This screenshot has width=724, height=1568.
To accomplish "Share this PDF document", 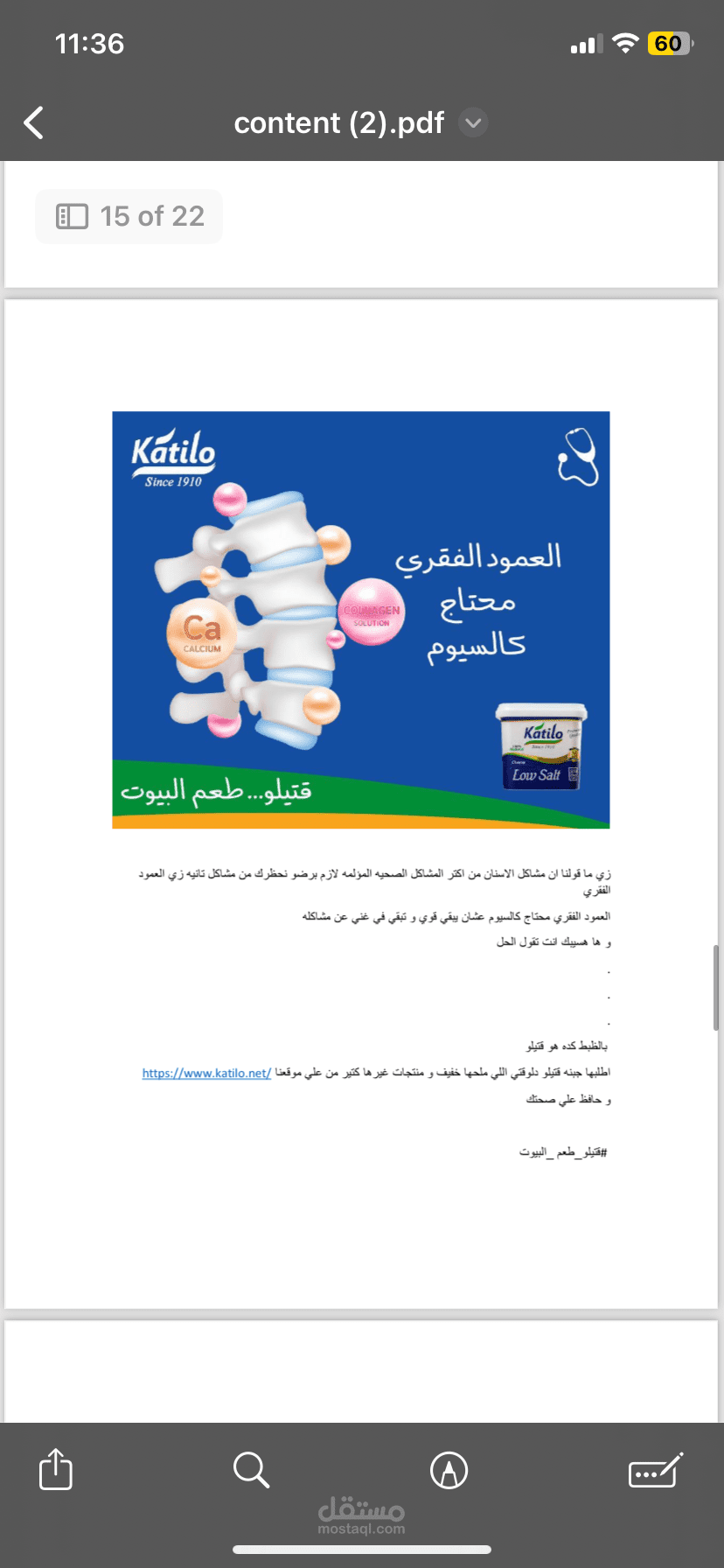I will [x=56, y=1469].
